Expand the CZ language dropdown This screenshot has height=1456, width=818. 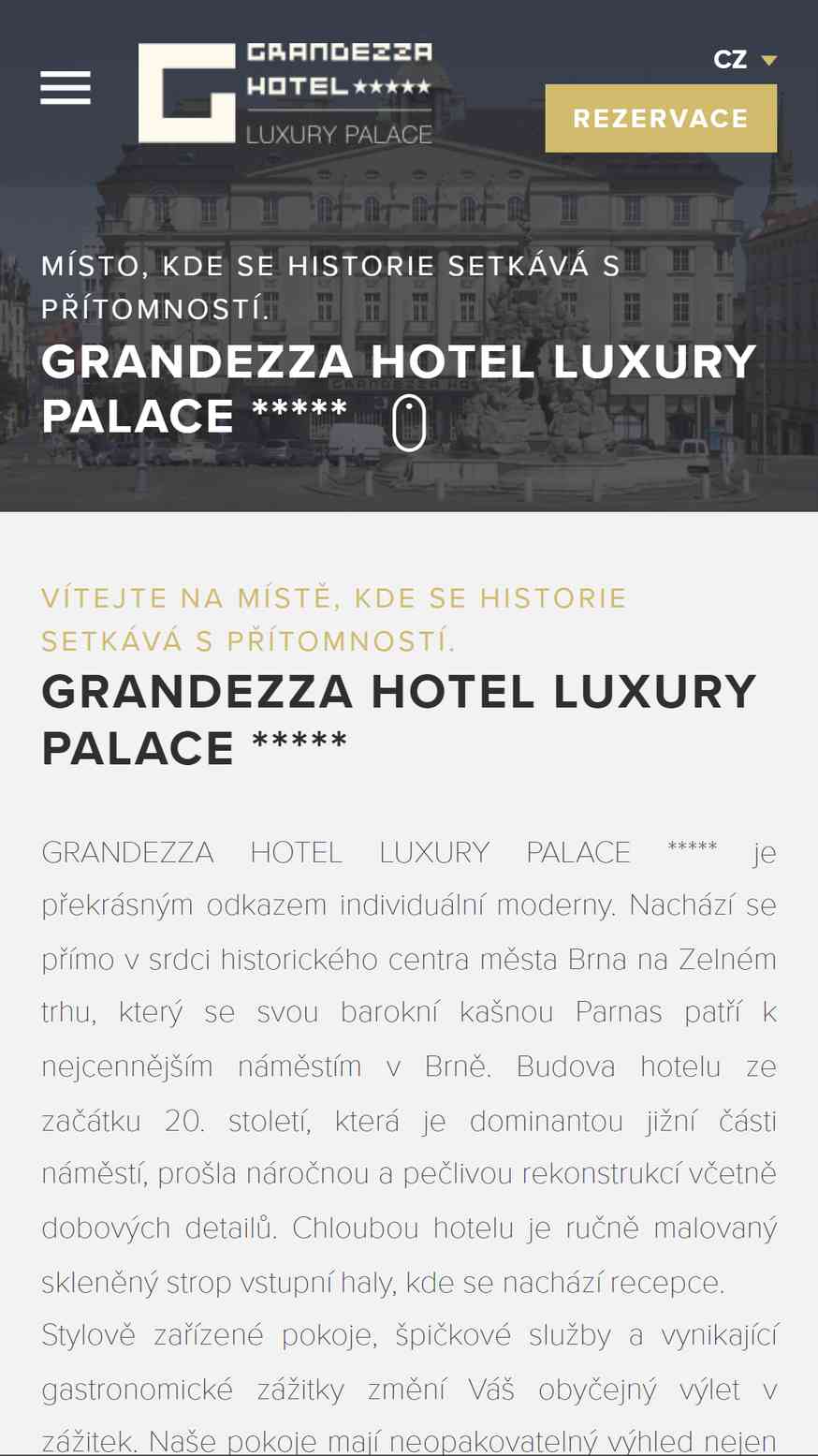click(x=744, y=60)
